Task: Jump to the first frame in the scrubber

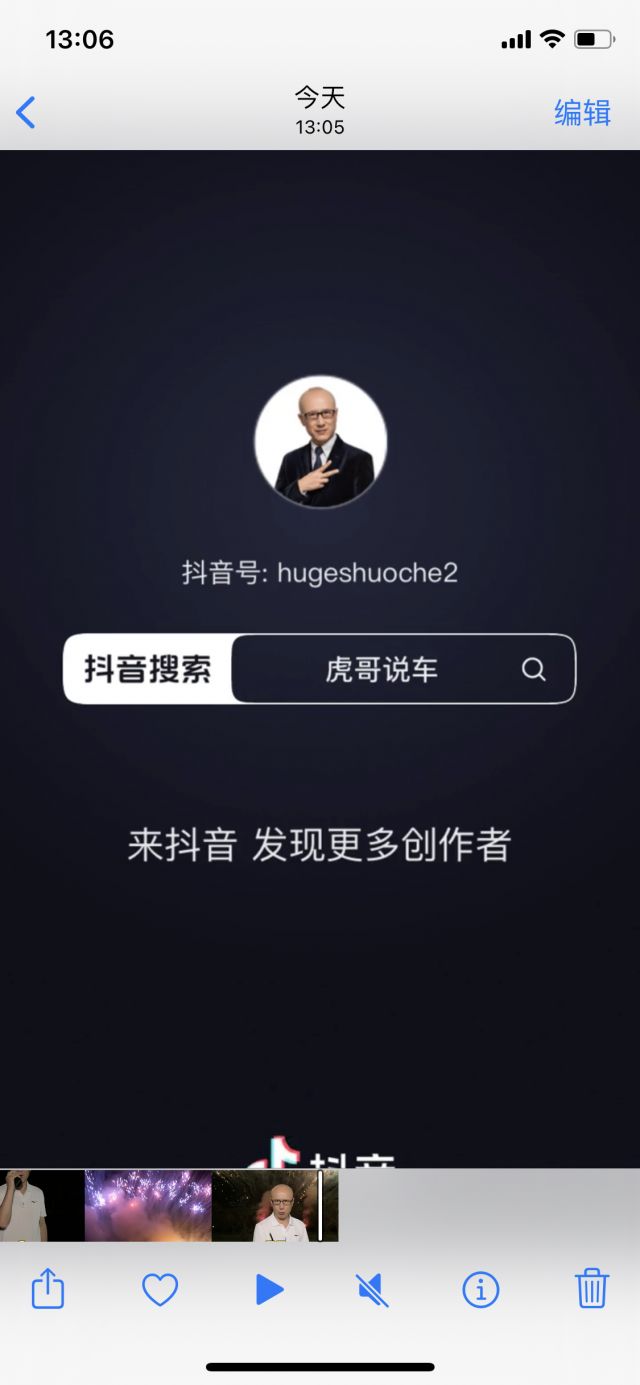Action: point(40,1206)
